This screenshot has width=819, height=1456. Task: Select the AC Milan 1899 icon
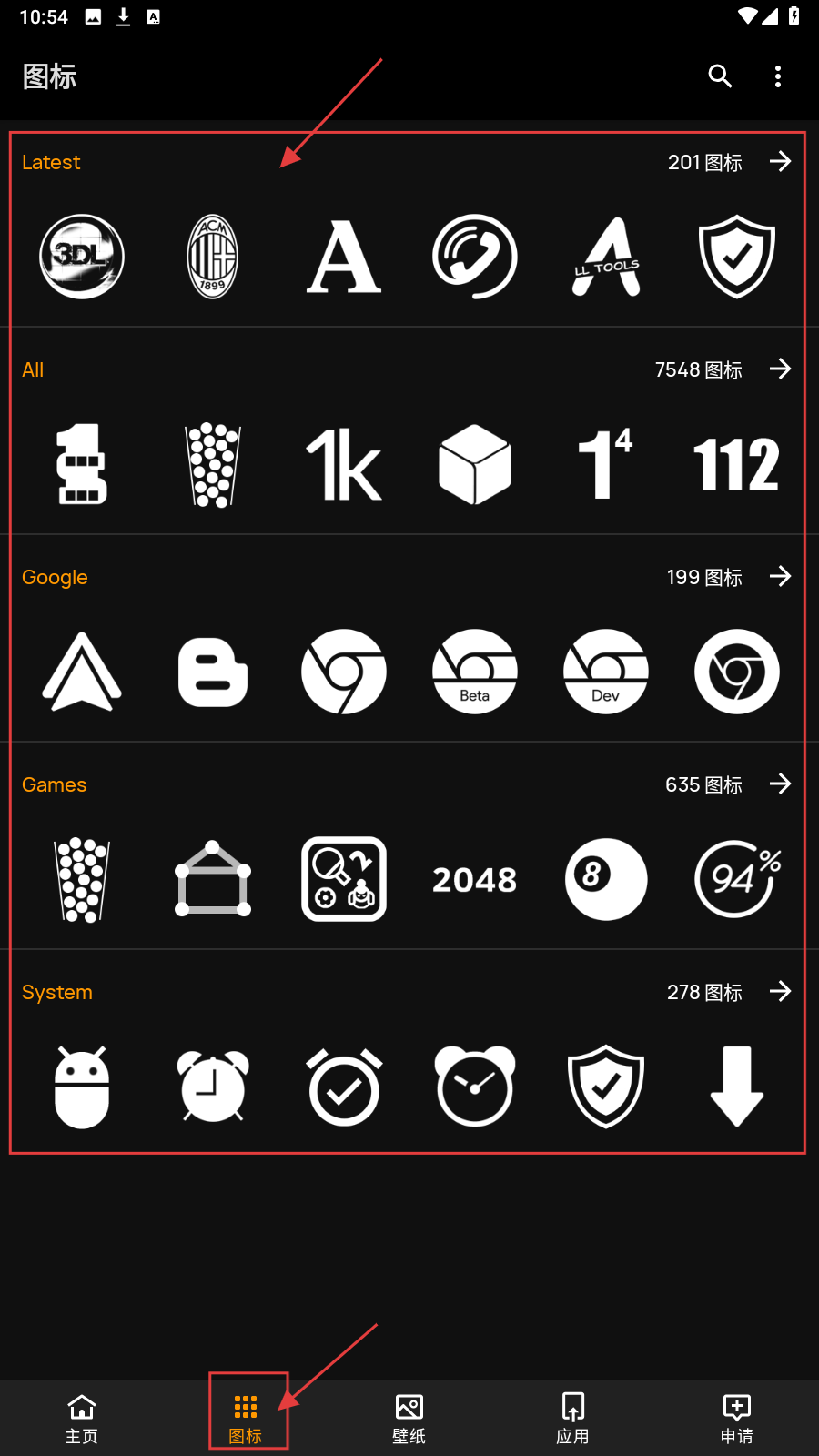pos(213,257)
